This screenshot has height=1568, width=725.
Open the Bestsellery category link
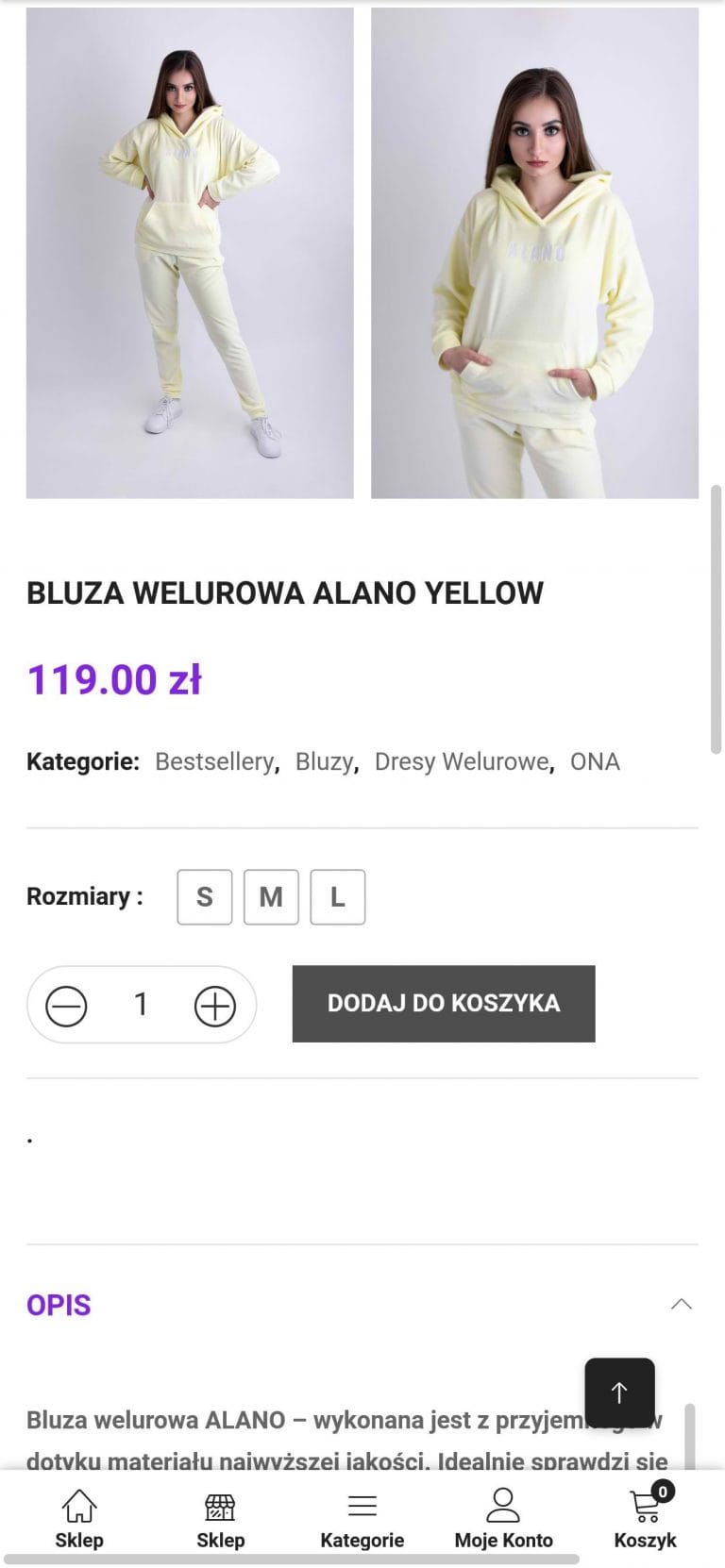pyautogui.click(x=214, y=761)
